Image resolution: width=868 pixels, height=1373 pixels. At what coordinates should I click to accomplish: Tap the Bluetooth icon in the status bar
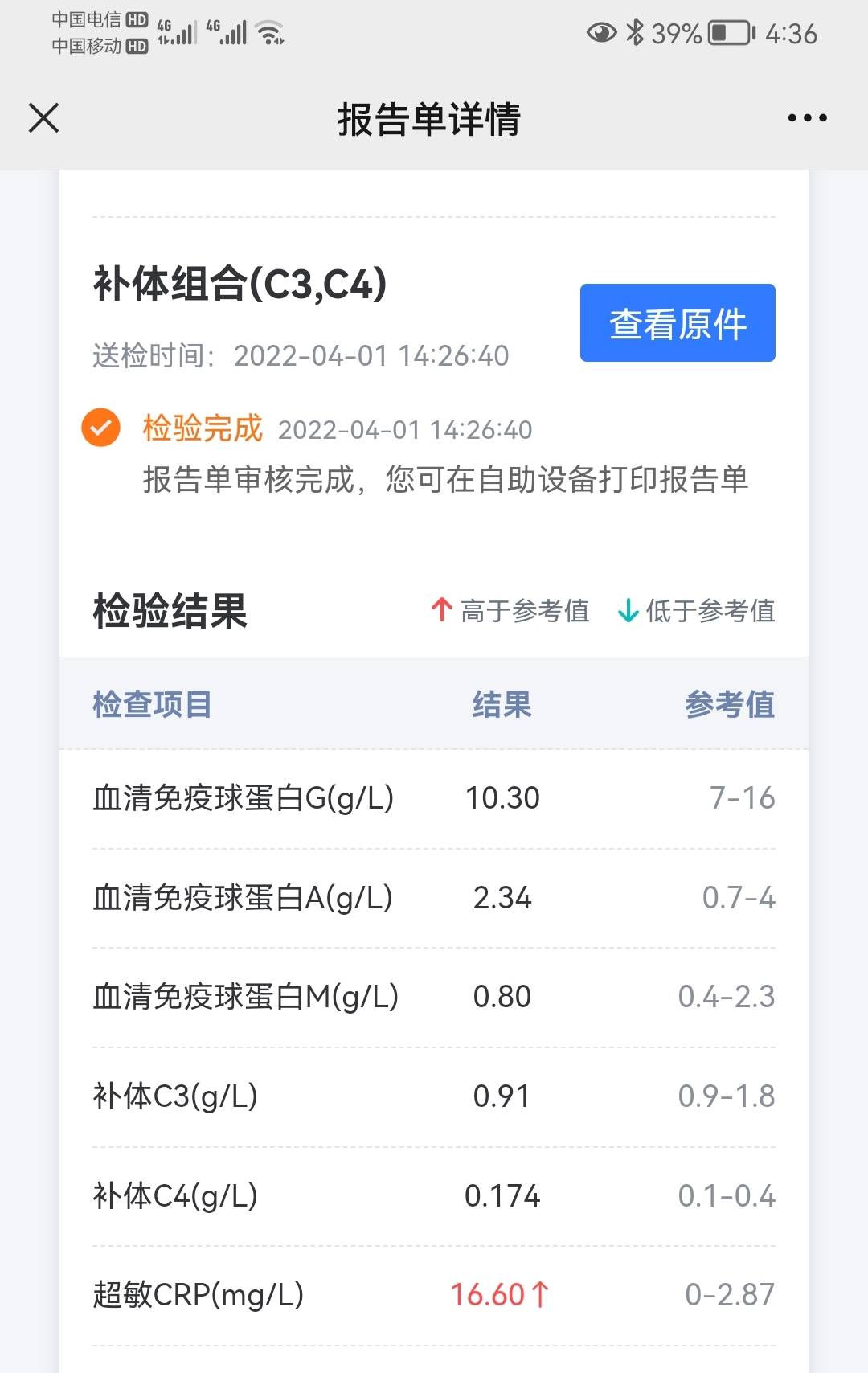(635, 32)
